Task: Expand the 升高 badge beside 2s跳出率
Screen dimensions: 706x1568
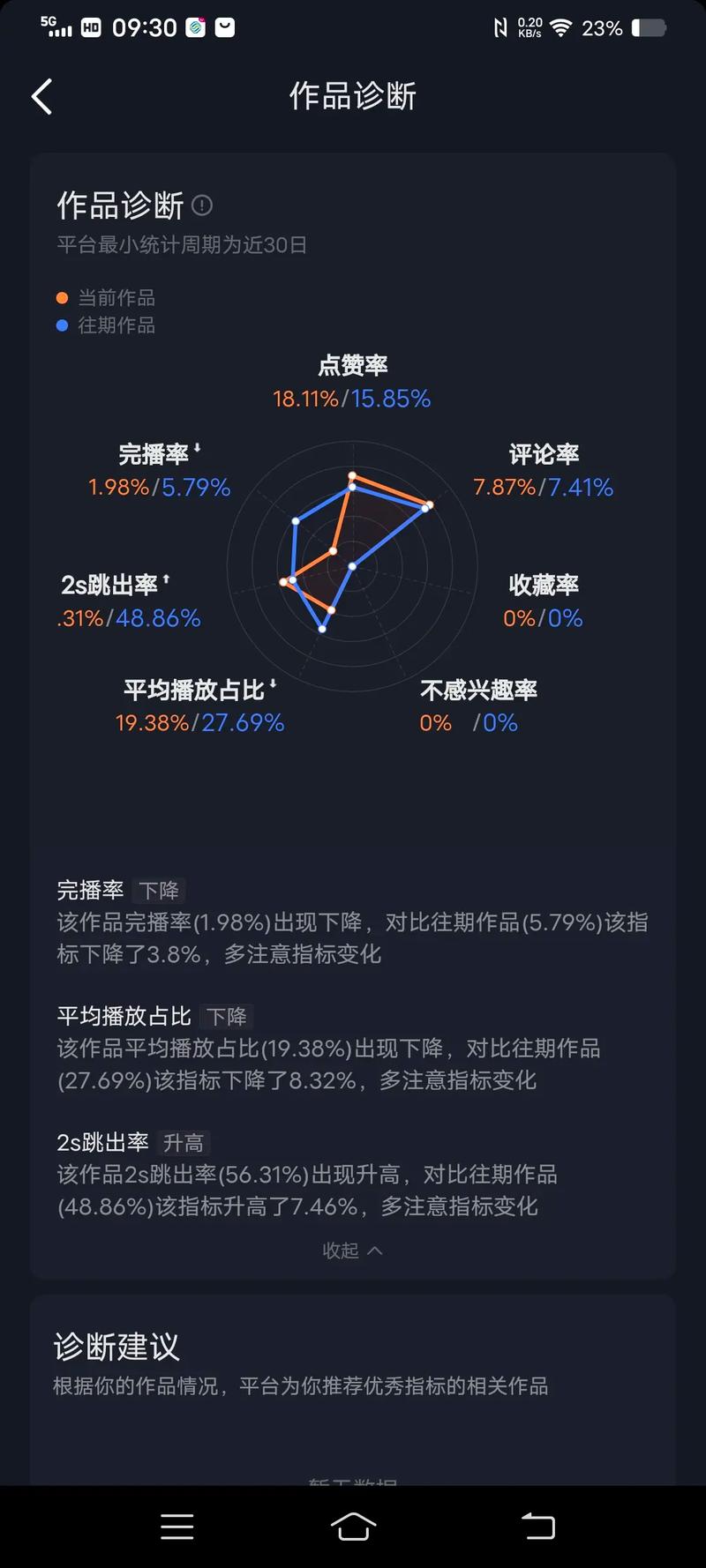Action: (184, 1143)
